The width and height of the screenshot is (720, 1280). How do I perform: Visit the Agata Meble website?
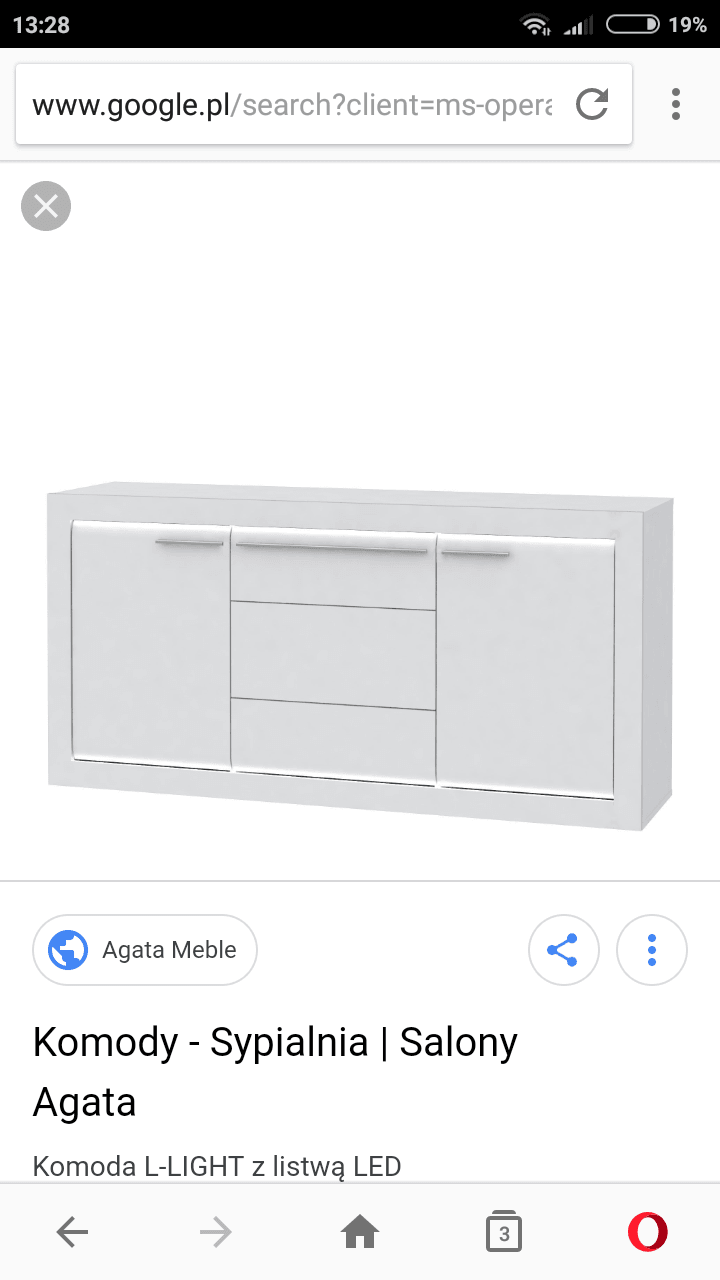(x=145, y=950)
